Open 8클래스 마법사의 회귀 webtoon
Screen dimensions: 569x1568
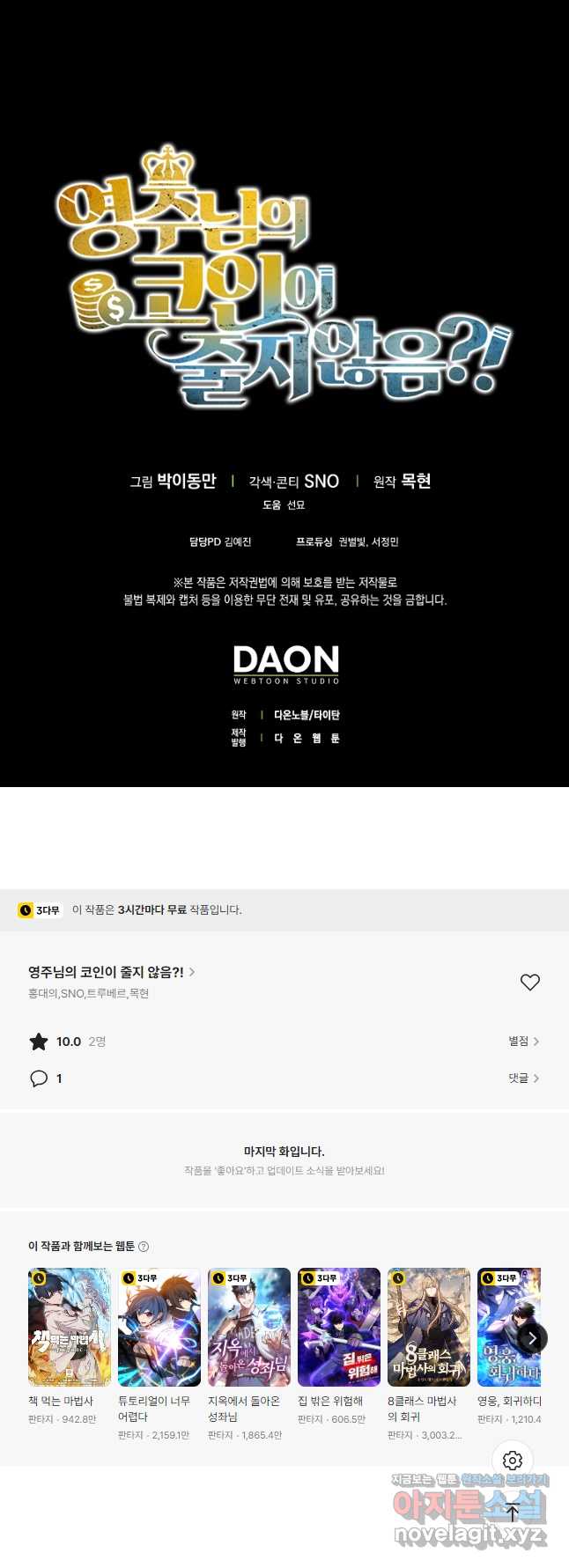click(x=429, y=1327)
